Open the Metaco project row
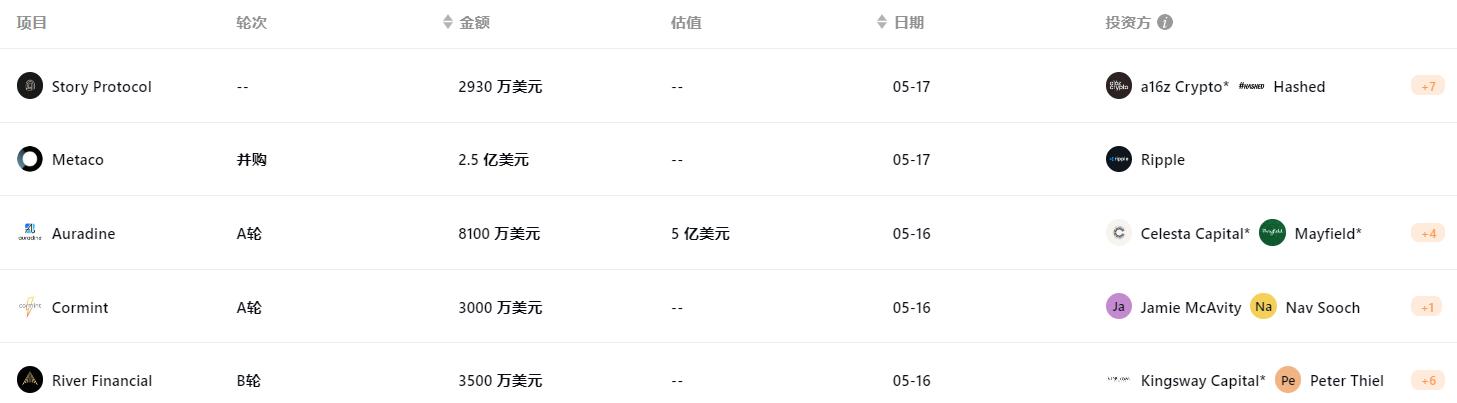 [x=77, y=160]
